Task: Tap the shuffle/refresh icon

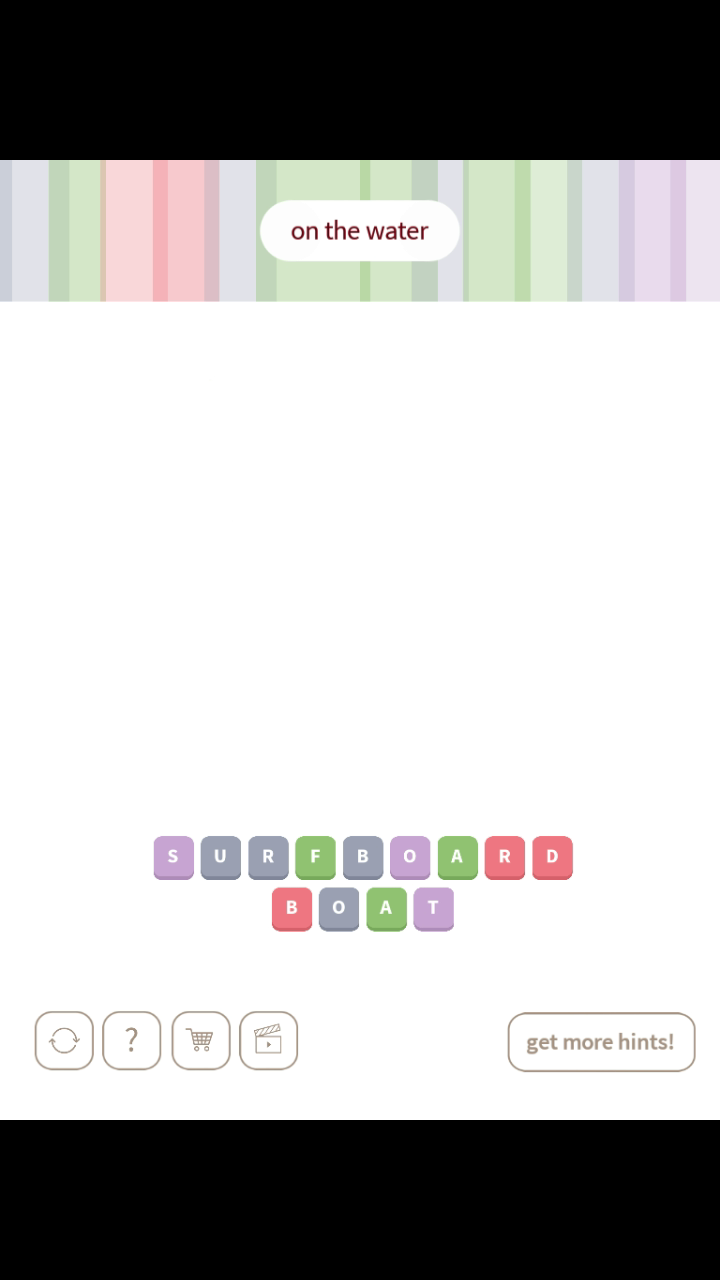Action: click(64, 1041)
